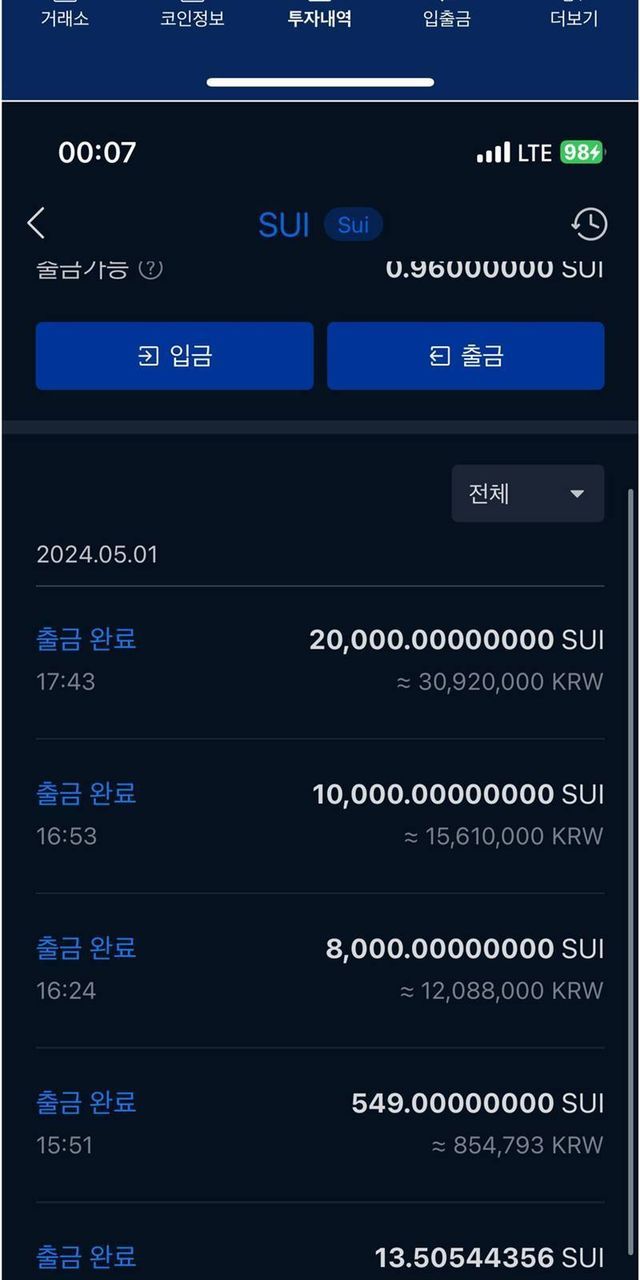Expand the 전체 filter dropdown
Screen dimensions: 640x1280
527,493
